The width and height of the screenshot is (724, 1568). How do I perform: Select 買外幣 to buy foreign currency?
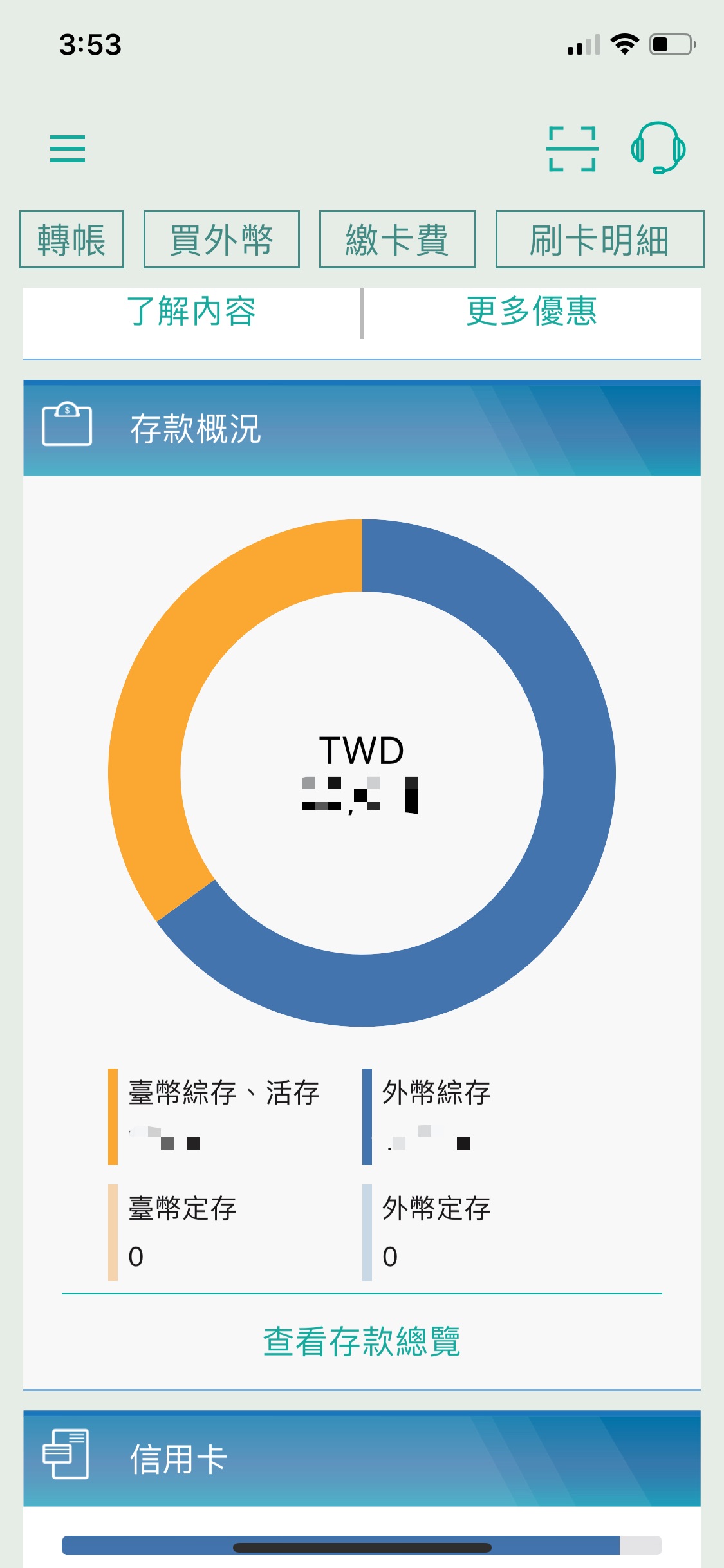(221, 239)
